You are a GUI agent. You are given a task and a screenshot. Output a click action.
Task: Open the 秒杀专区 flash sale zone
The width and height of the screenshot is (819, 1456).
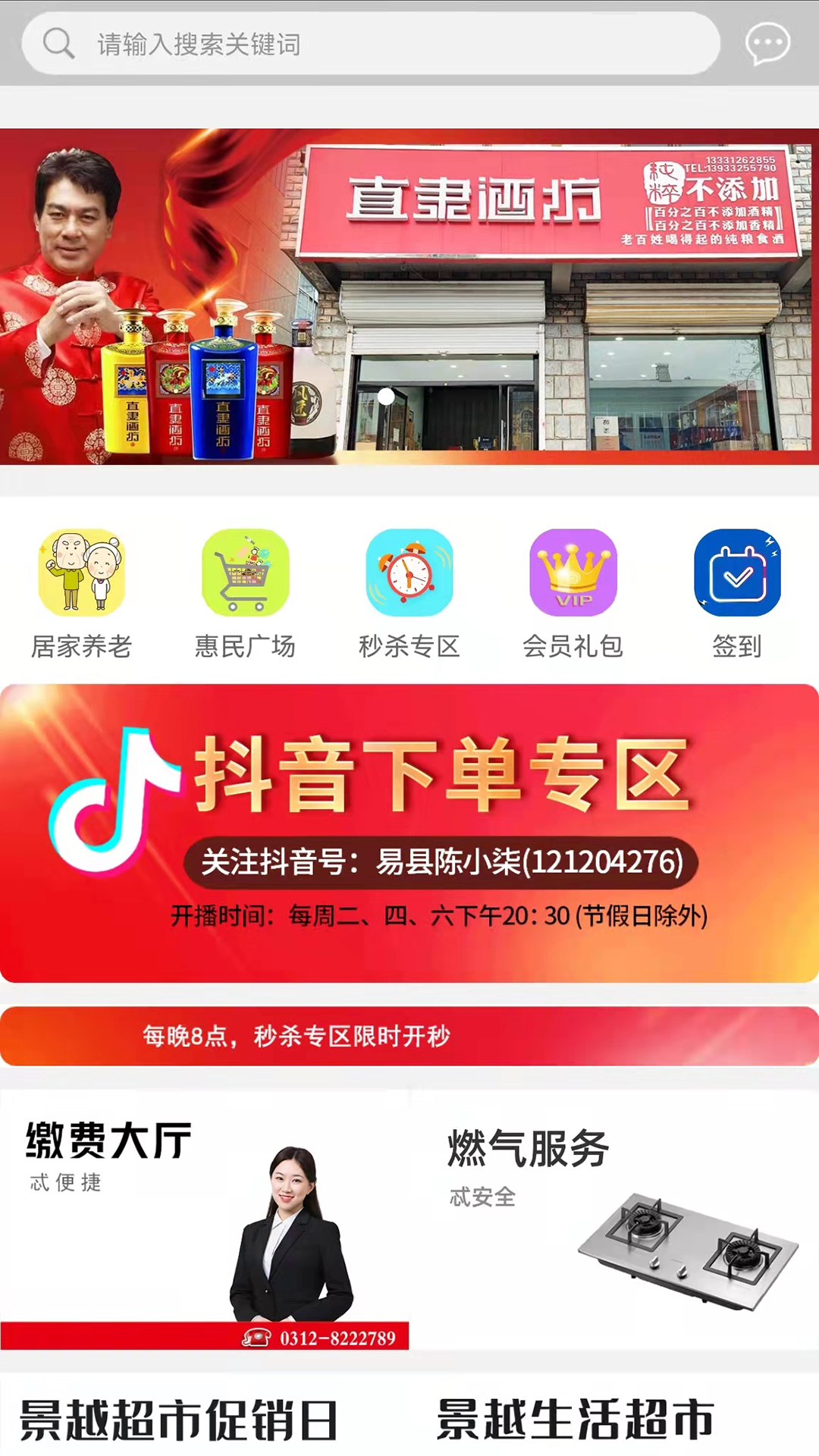[x=409, y=593]
